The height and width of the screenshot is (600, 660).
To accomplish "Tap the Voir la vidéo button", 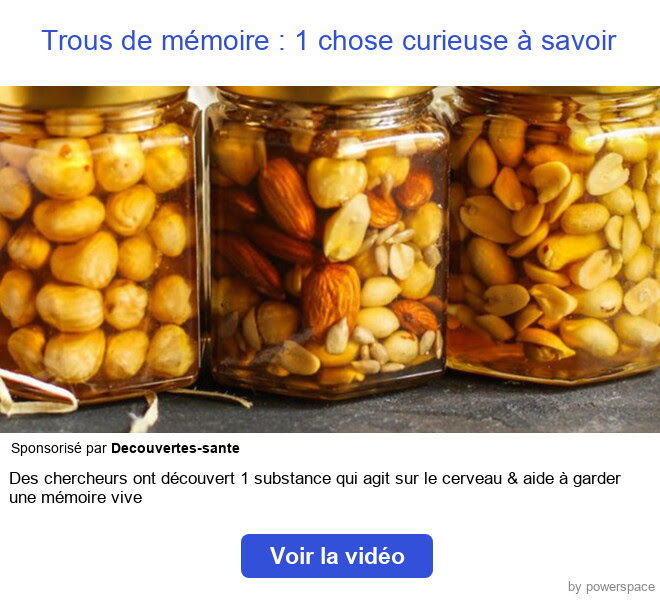I will tap(336, 556).
